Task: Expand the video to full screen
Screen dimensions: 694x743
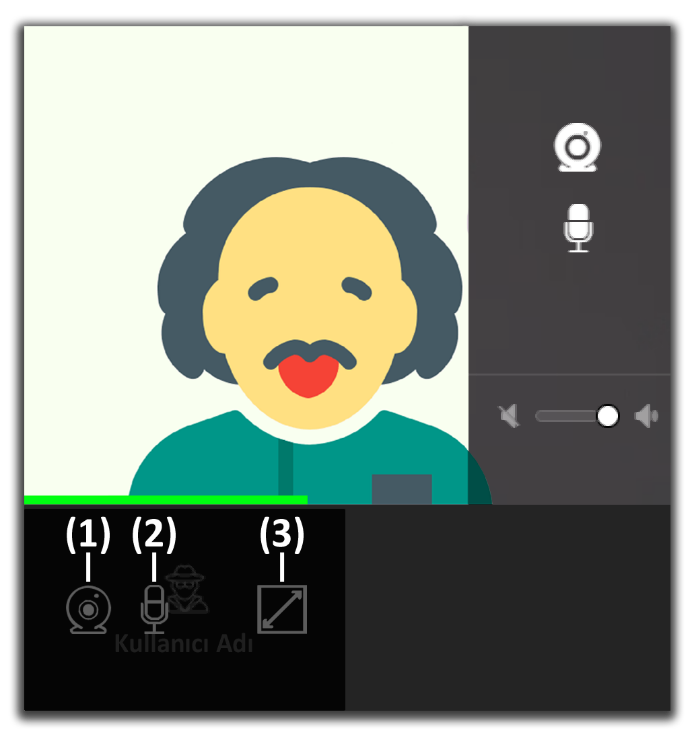Action: tap(281, 609)
